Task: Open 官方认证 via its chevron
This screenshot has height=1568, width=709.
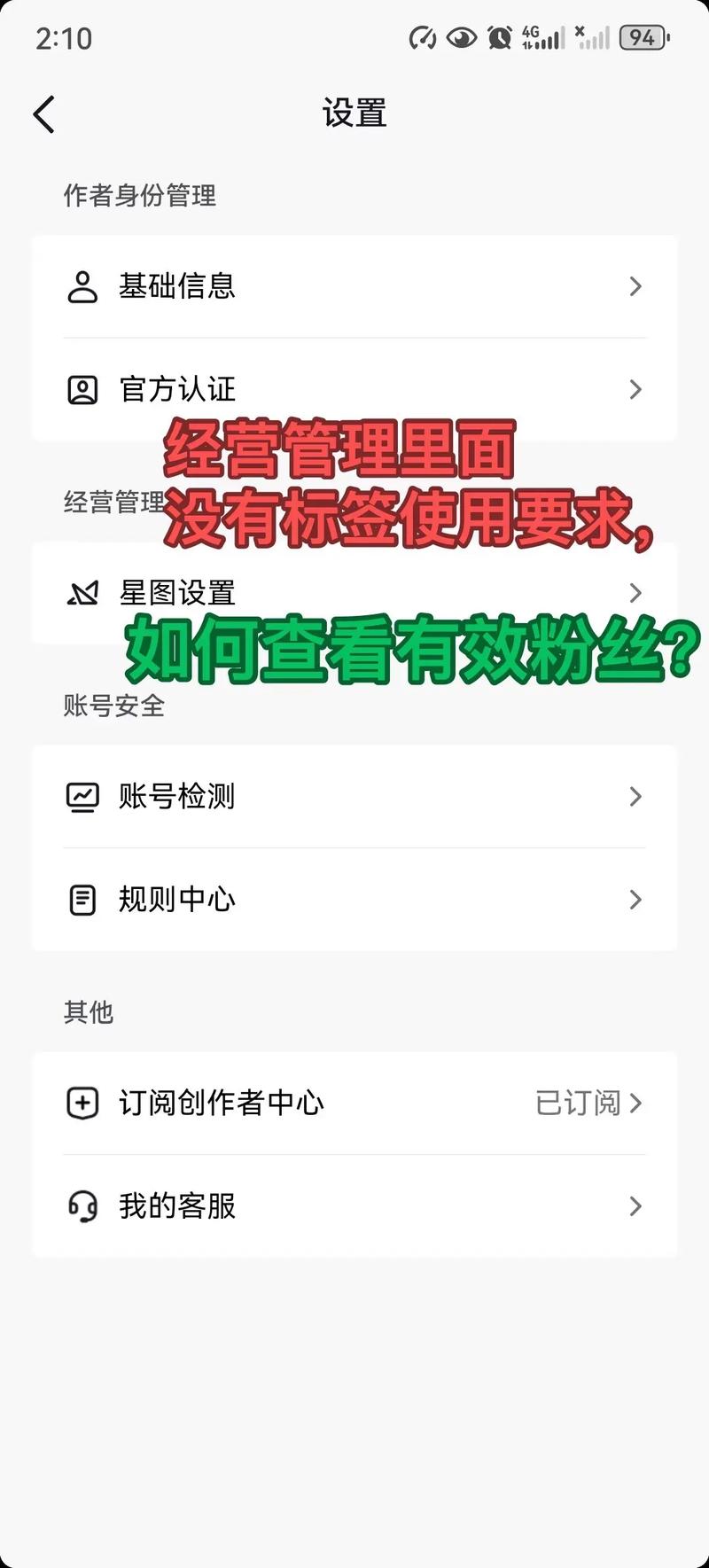Action: click(x=635, y=389)
